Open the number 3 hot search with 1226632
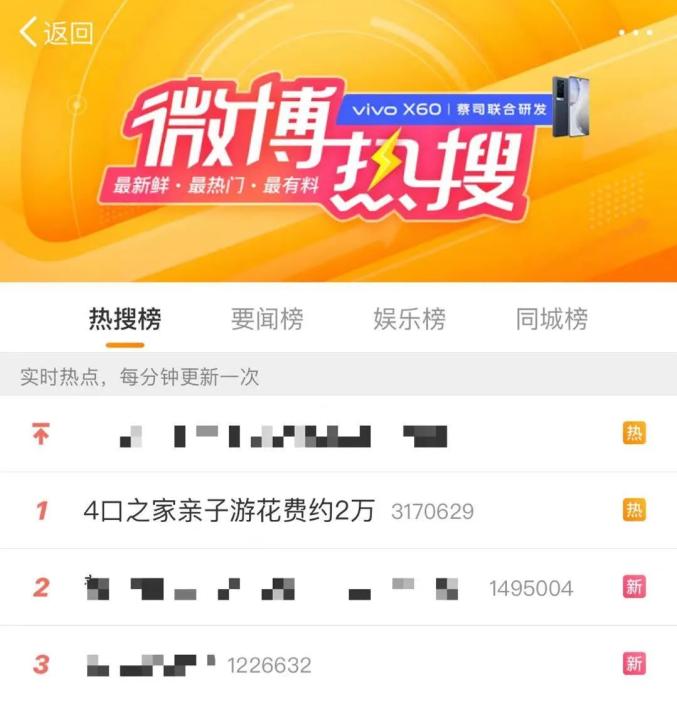Screen dimensions: 677x702 (x=200, y=664)
